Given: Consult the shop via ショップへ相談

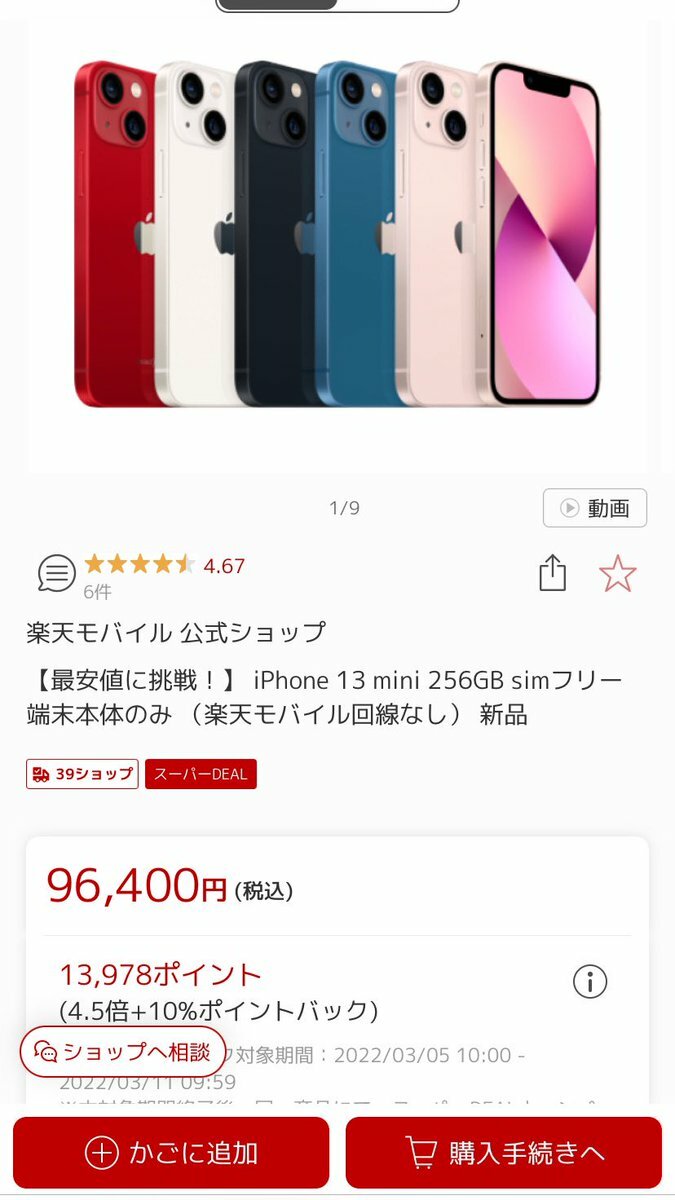Looking at the screenshot, I should pos(122,1051).
